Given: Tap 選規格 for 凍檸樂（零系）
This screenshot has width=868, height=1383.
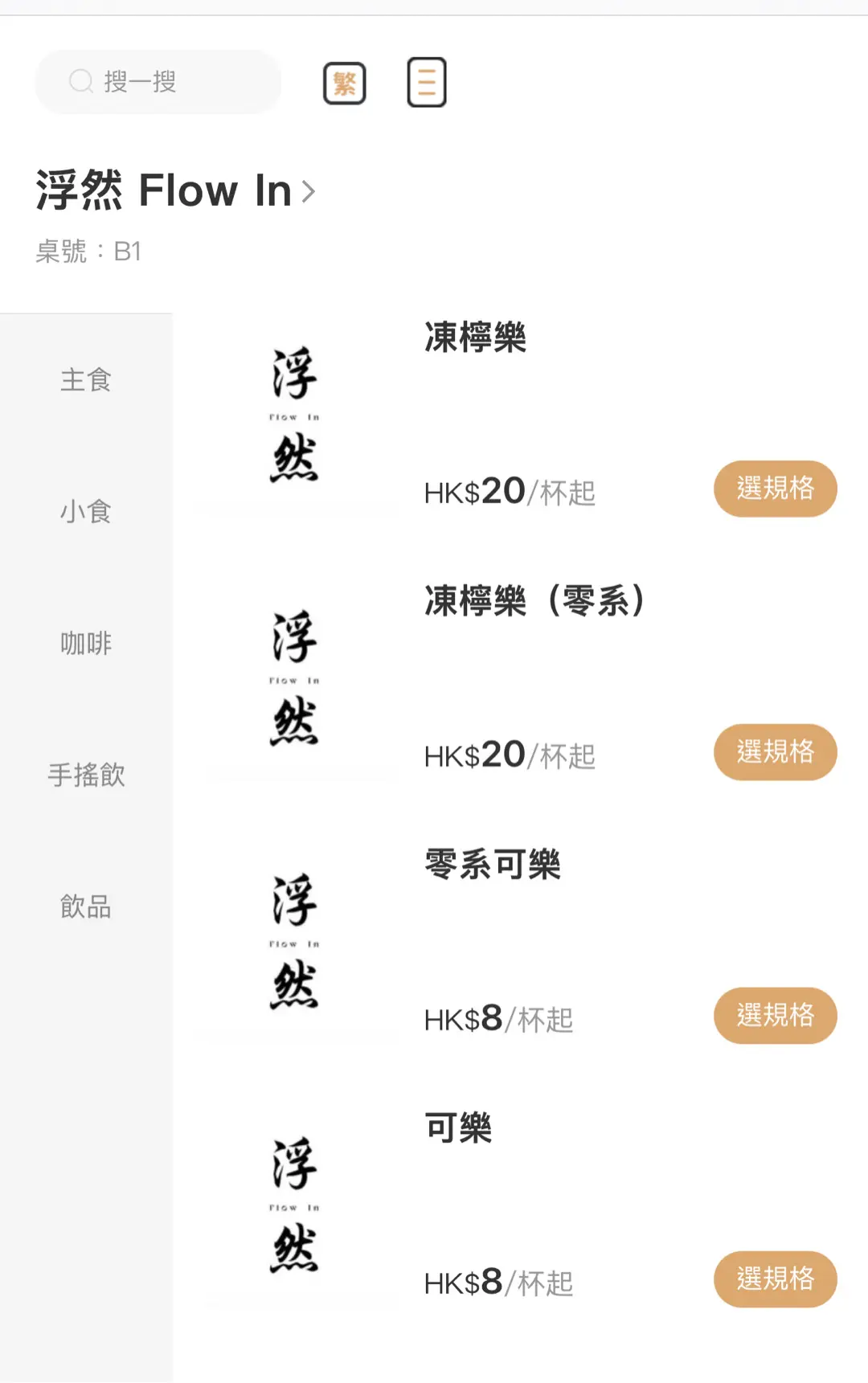Looking at the screenshot, I should pos(775,752).
